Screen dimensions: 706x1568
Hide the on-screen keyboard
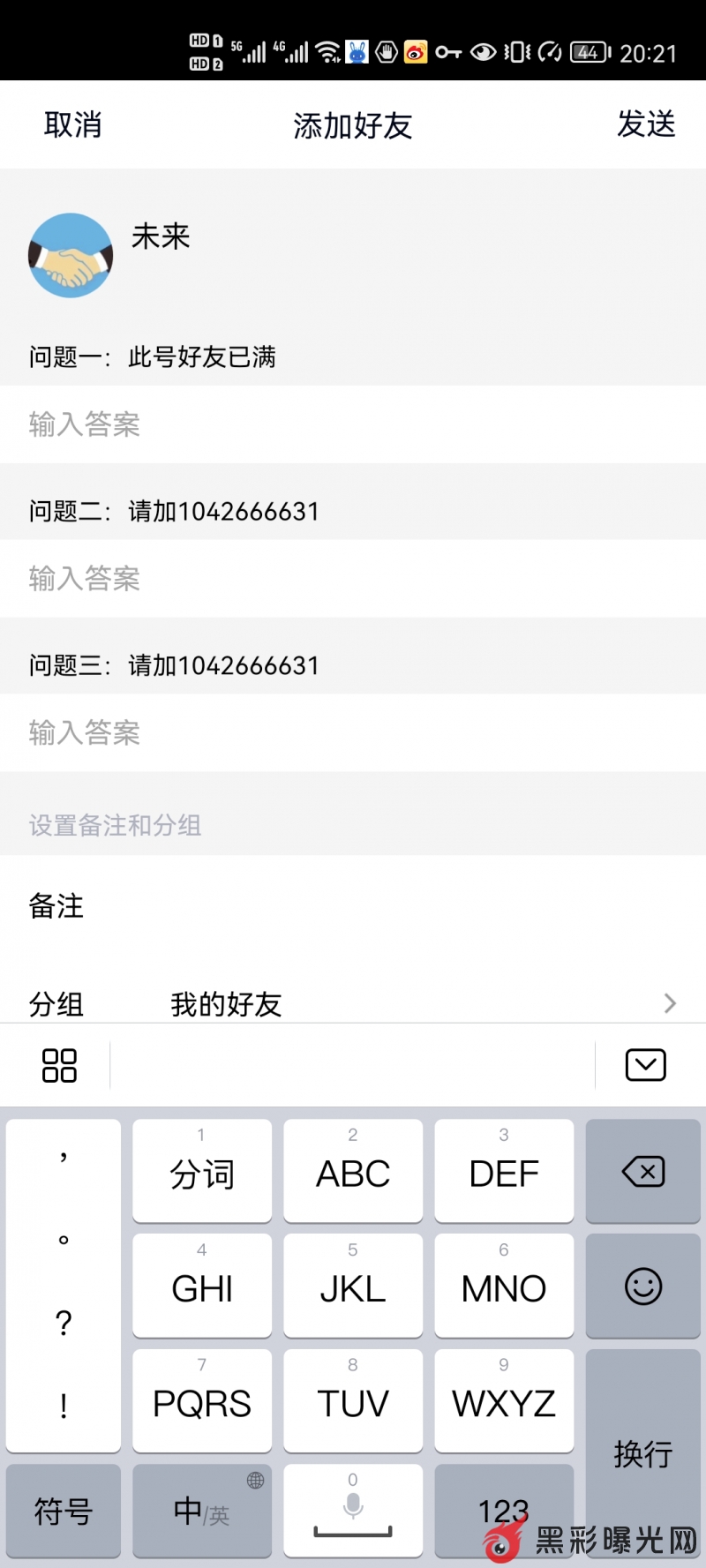click(645, 1065)
